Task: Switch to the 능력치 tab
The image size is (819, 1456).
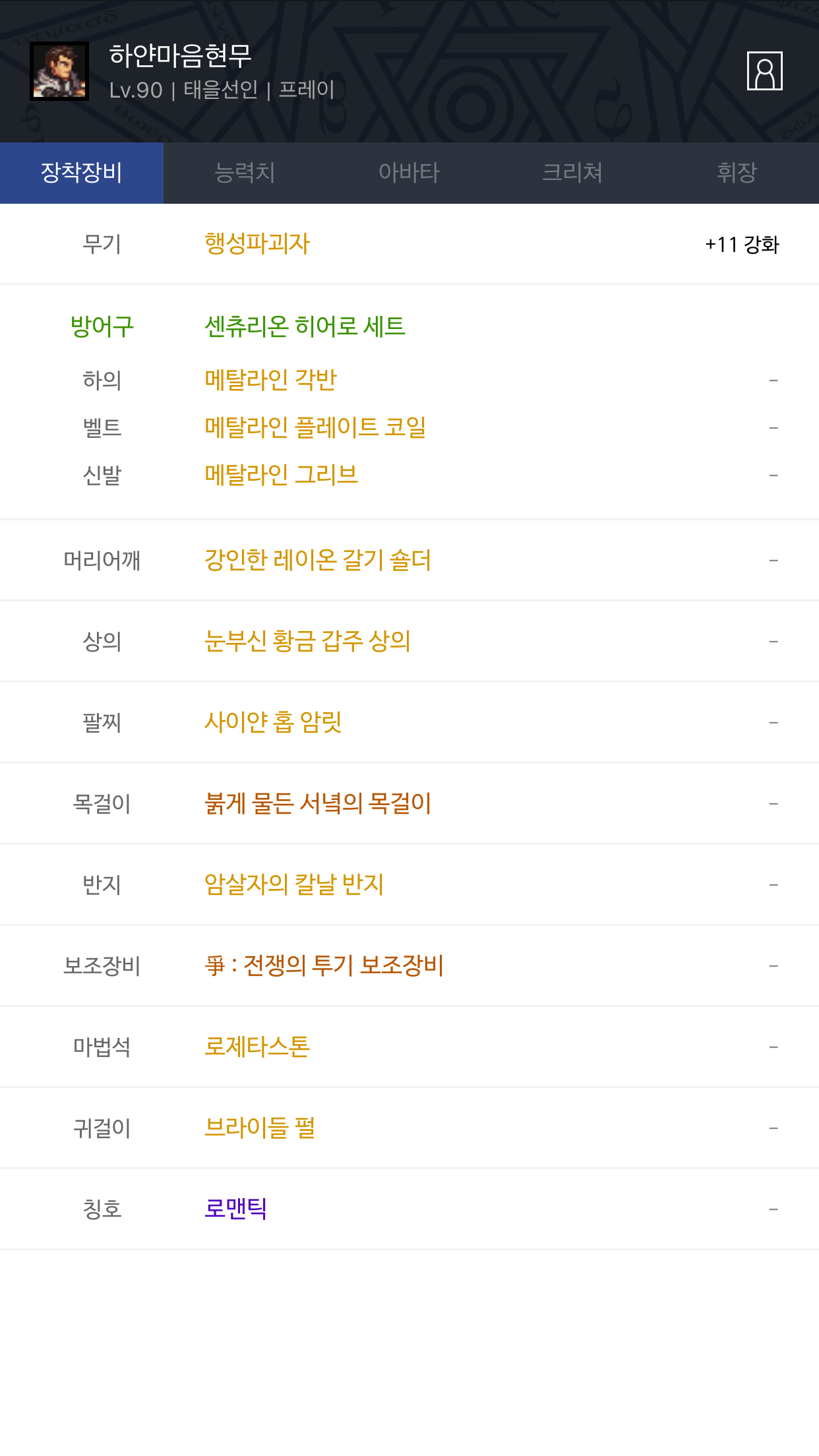Action: [x=245, y=173]
